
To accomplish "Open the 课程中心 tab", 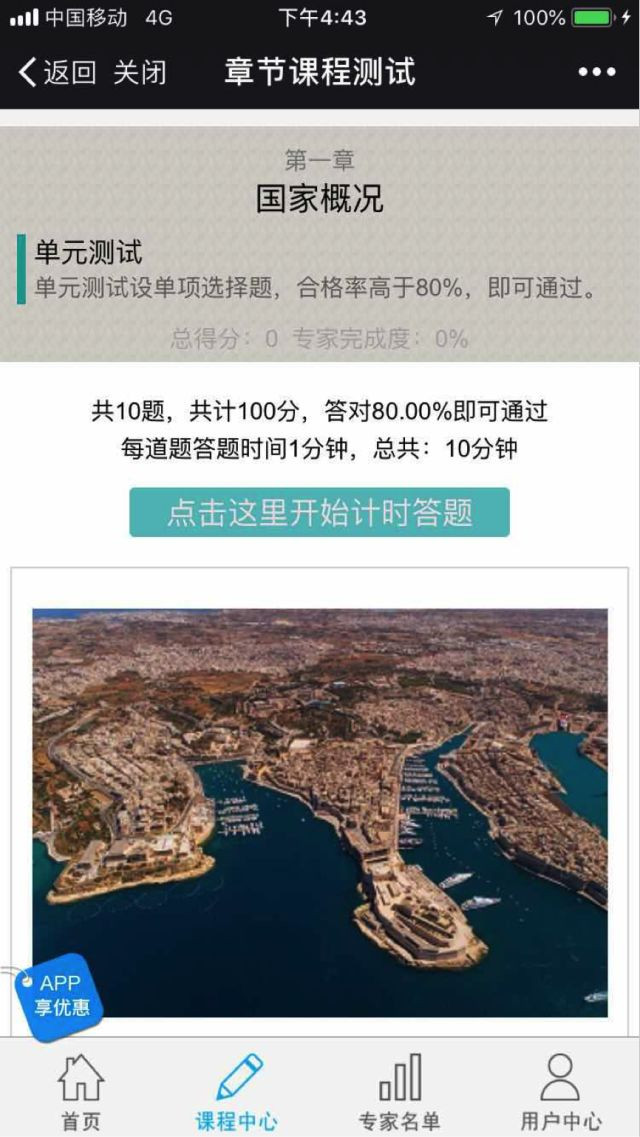I will (238, 1090).
